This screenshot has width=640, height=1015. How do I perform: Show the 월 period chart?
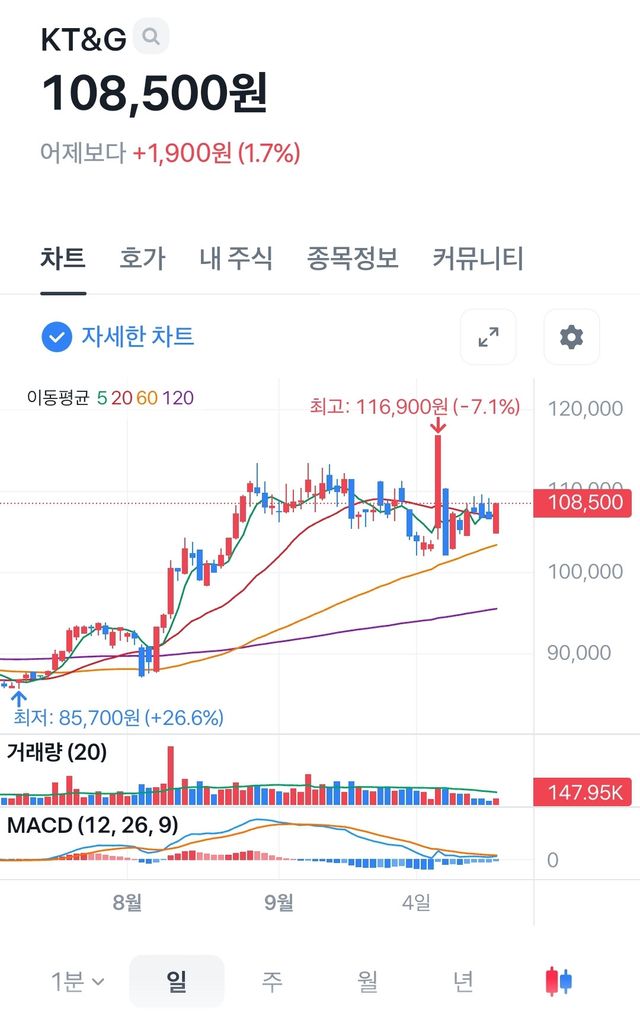click(367, 981)
